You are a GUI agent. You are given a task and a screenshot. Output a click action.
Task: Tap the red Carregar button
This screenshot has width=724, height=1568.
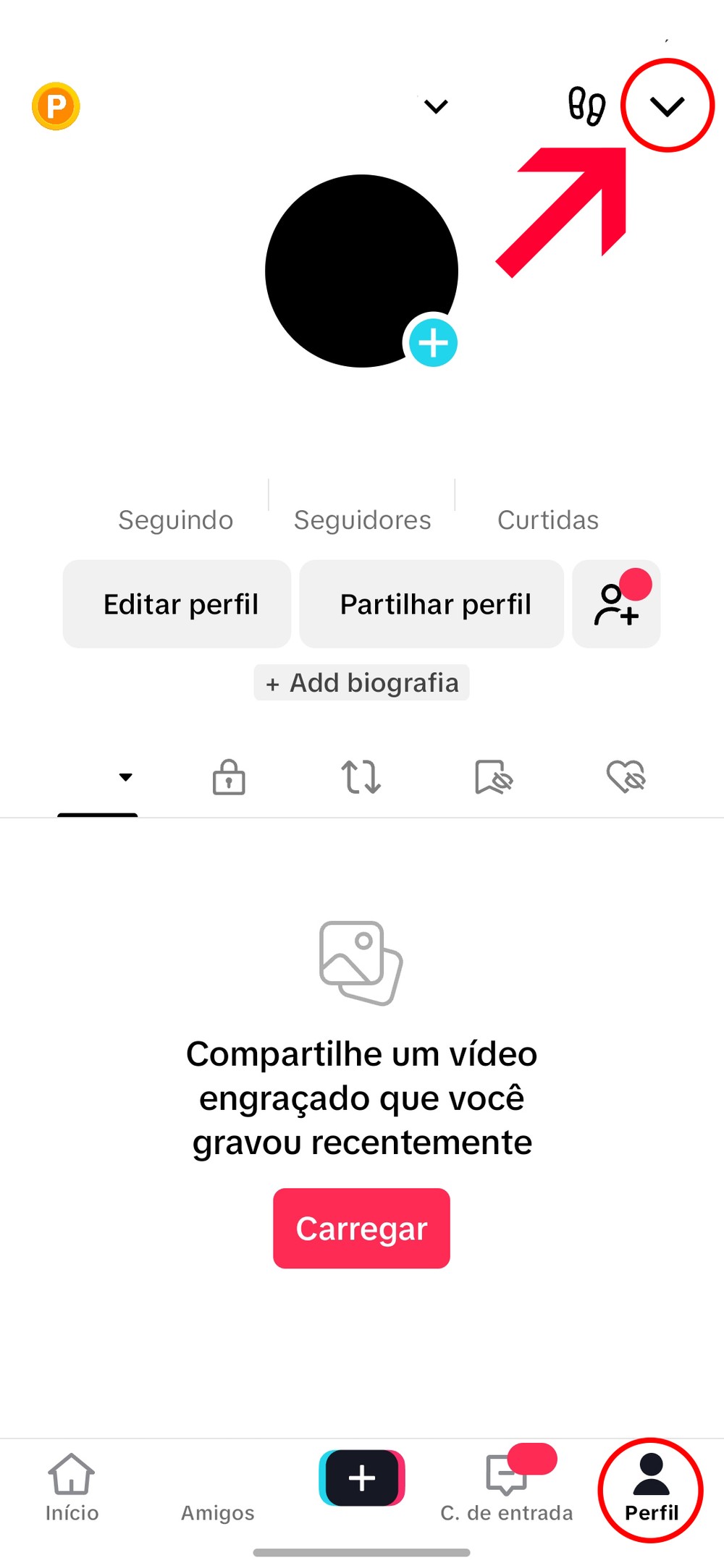[x=362, y=1228]
